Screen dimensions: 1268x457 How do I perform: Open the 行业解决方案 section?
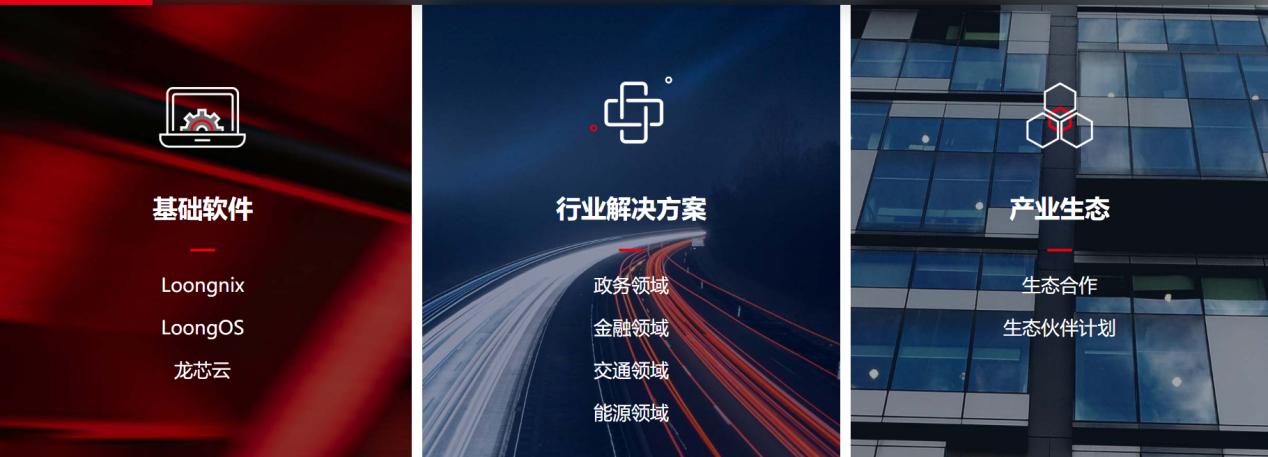pos(630,209)
